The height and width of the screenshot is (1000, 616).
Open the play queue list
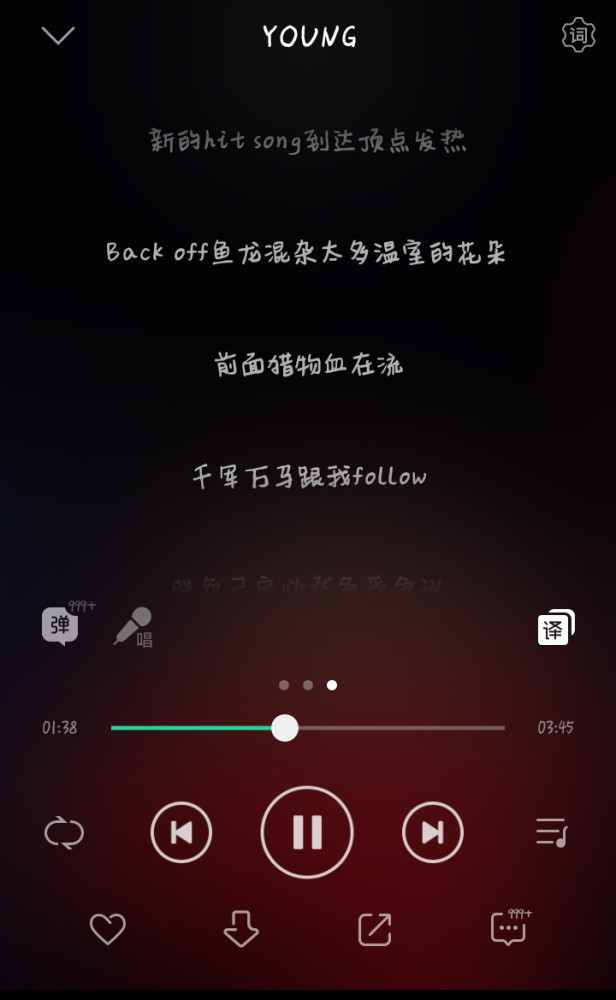point(552,832)
